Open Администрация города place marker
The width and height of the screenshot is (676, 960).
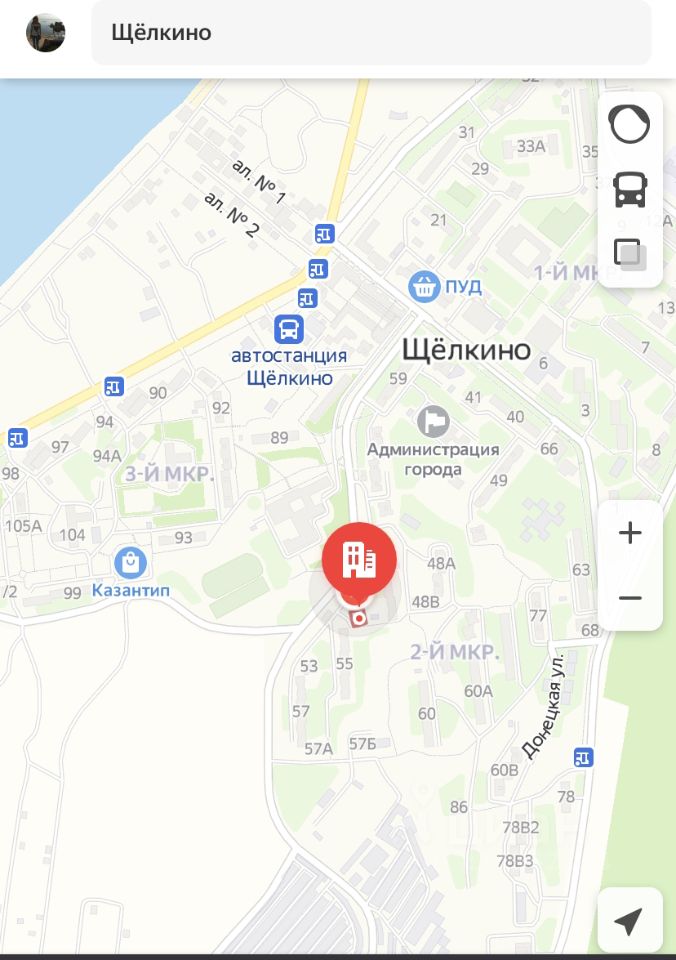[x=433, y=422]
